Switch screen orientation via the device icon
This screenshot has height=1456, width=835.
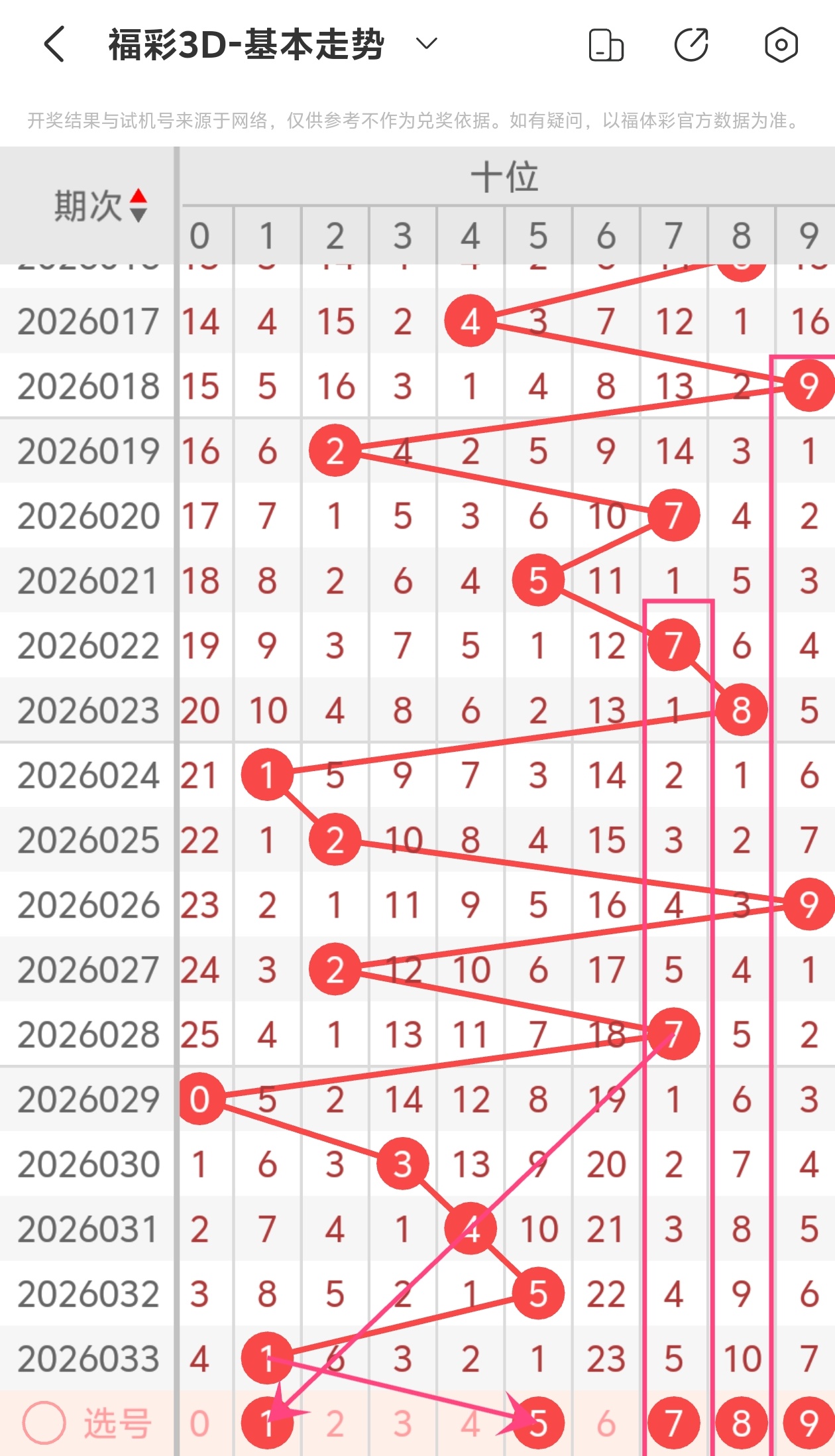pyautogui.click(x=606, y=45)
